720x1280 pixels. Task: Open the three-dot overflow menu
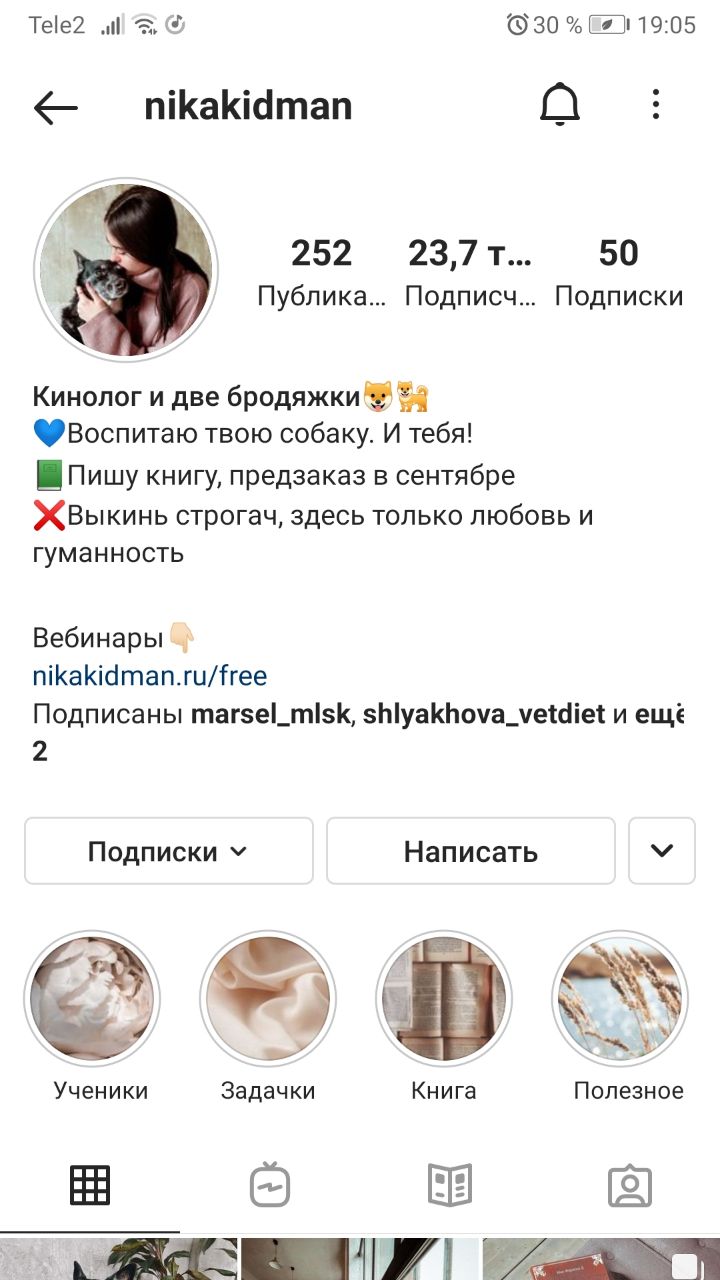pos(655,105)
